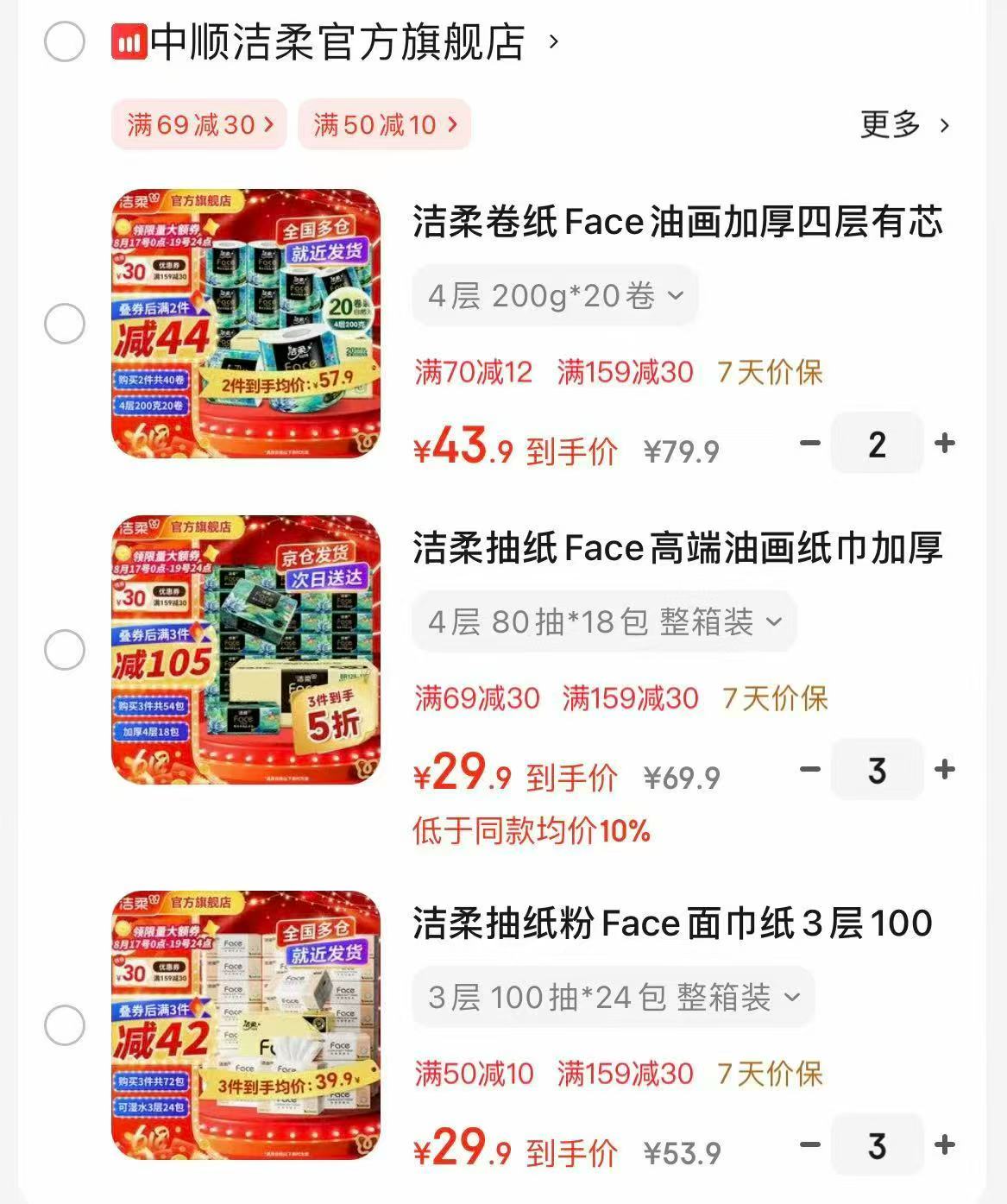Decrease quantity of 洁柔抽纸Face from 3
The image size is (1007, 1204).
coord(809,769)
